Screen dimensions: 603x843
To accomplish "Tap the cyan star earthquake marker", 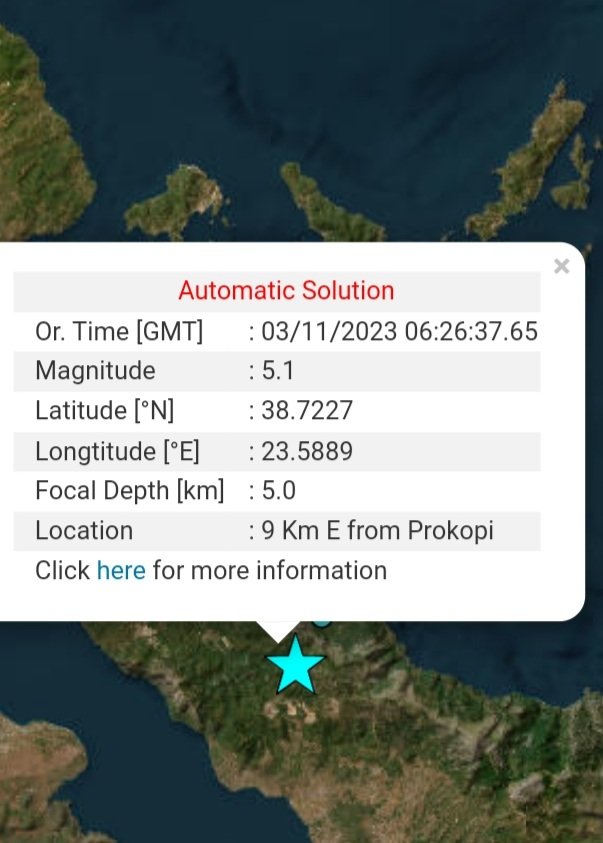I will [x=296, y=666].
